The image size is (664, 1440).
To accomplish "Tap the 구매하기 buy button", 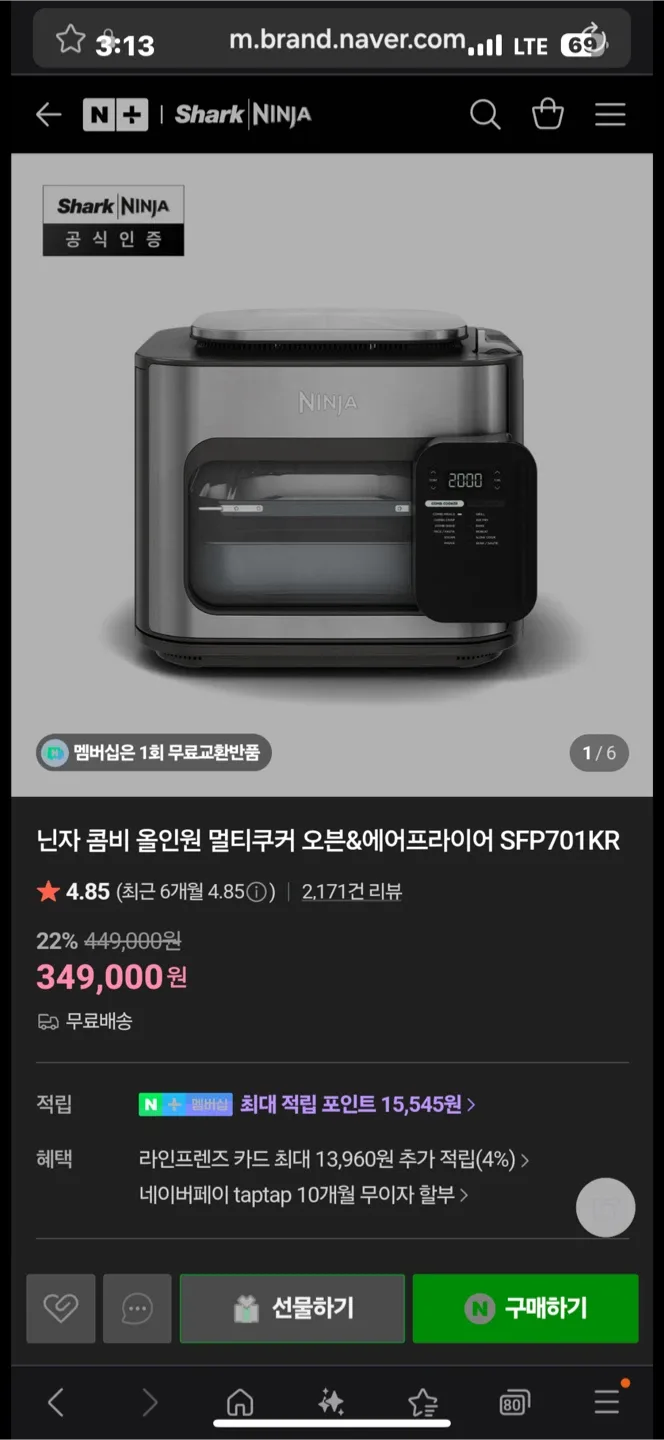I will 525,1308.
